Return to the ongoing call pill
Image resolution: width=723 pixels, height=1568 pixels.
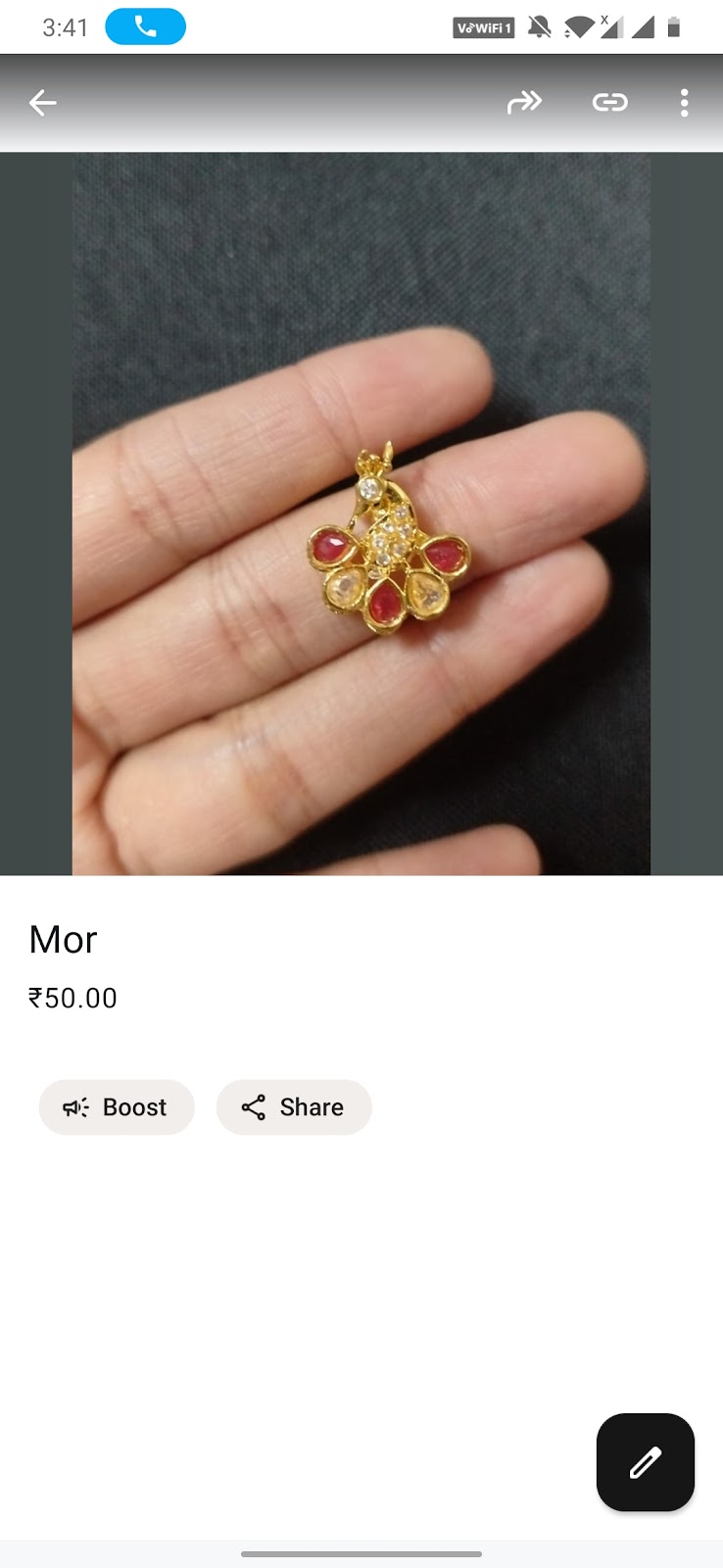point(146,27)
